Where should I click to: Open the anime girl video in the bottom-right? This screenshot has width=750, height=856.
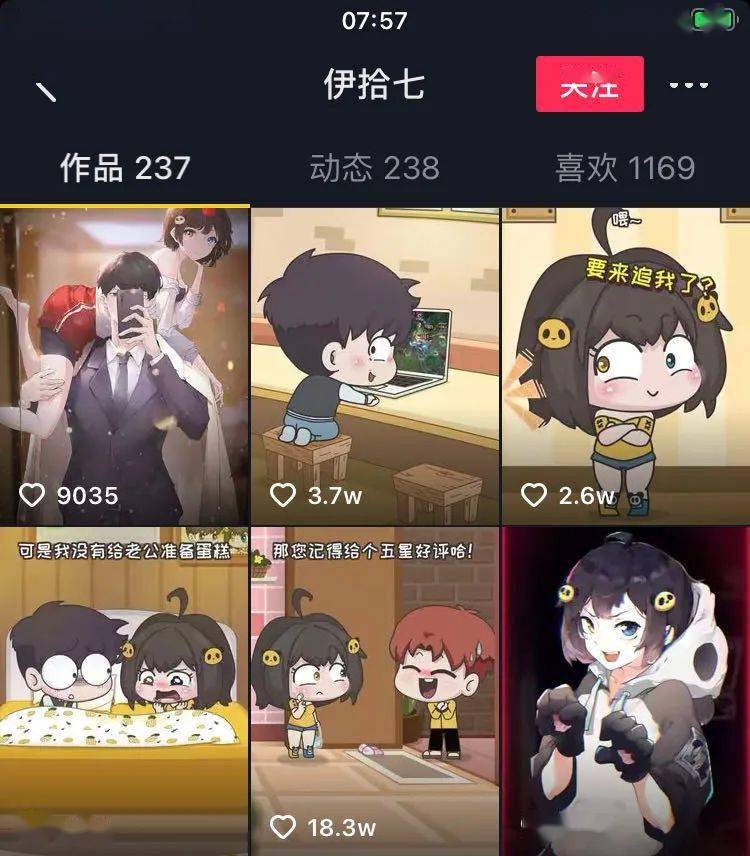[624, 690]
